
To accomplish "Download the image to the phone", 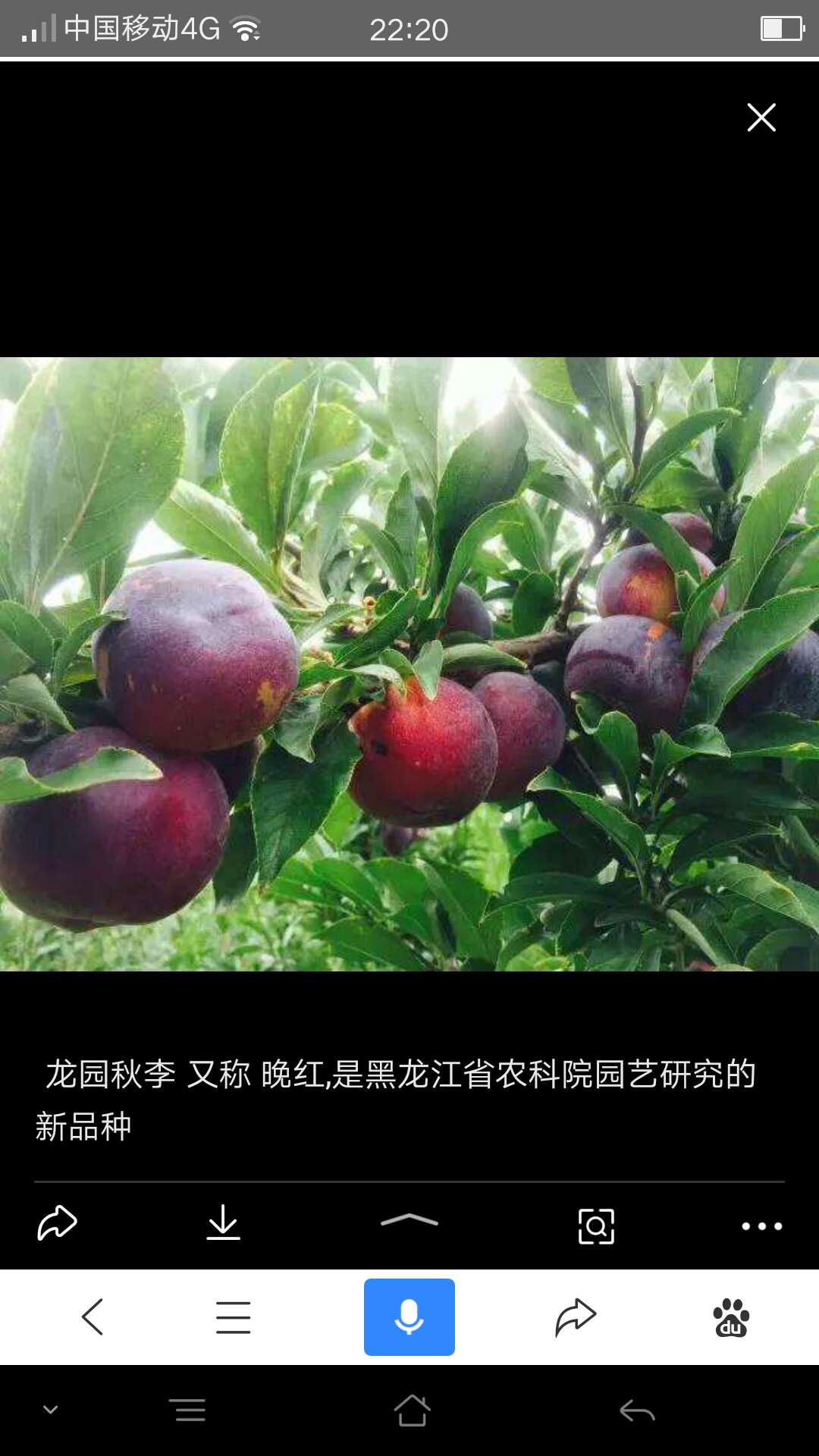I will (x=224, y=1222).
